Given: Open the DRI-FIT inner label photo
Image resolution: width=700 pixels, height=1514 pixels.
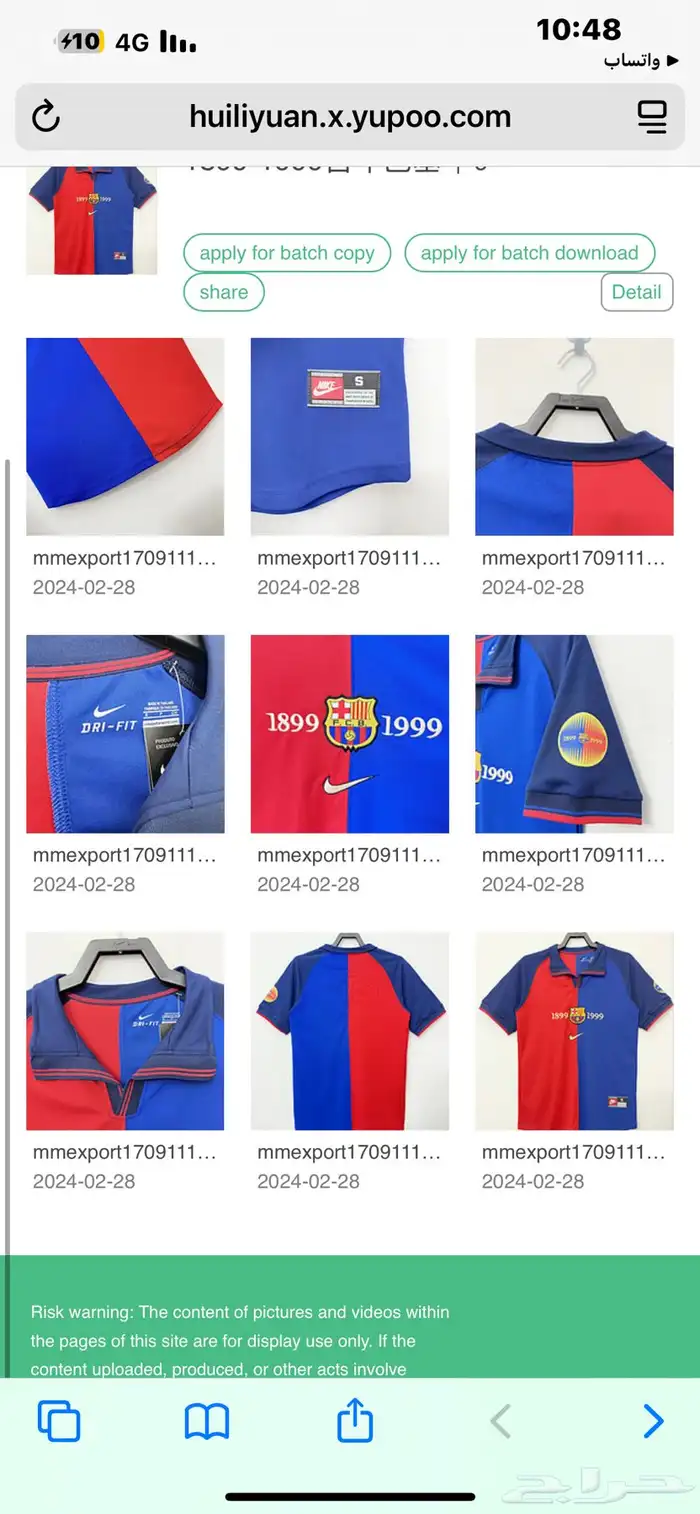Looking at the screenshot, I should (125, 733).
